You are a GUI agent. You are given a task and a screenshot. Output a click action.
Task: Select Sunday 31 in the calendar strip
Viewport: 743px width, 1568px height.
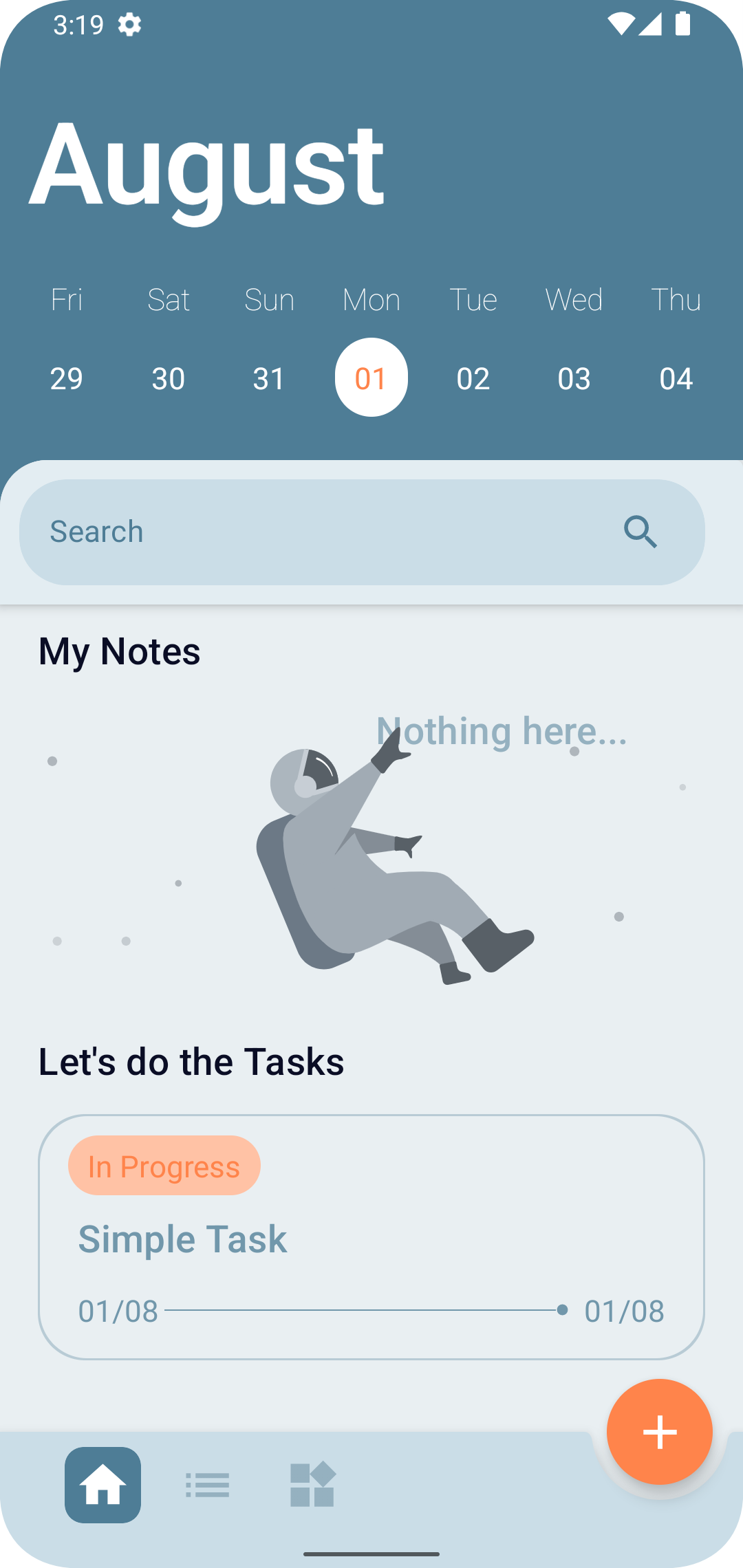(269, 378)
